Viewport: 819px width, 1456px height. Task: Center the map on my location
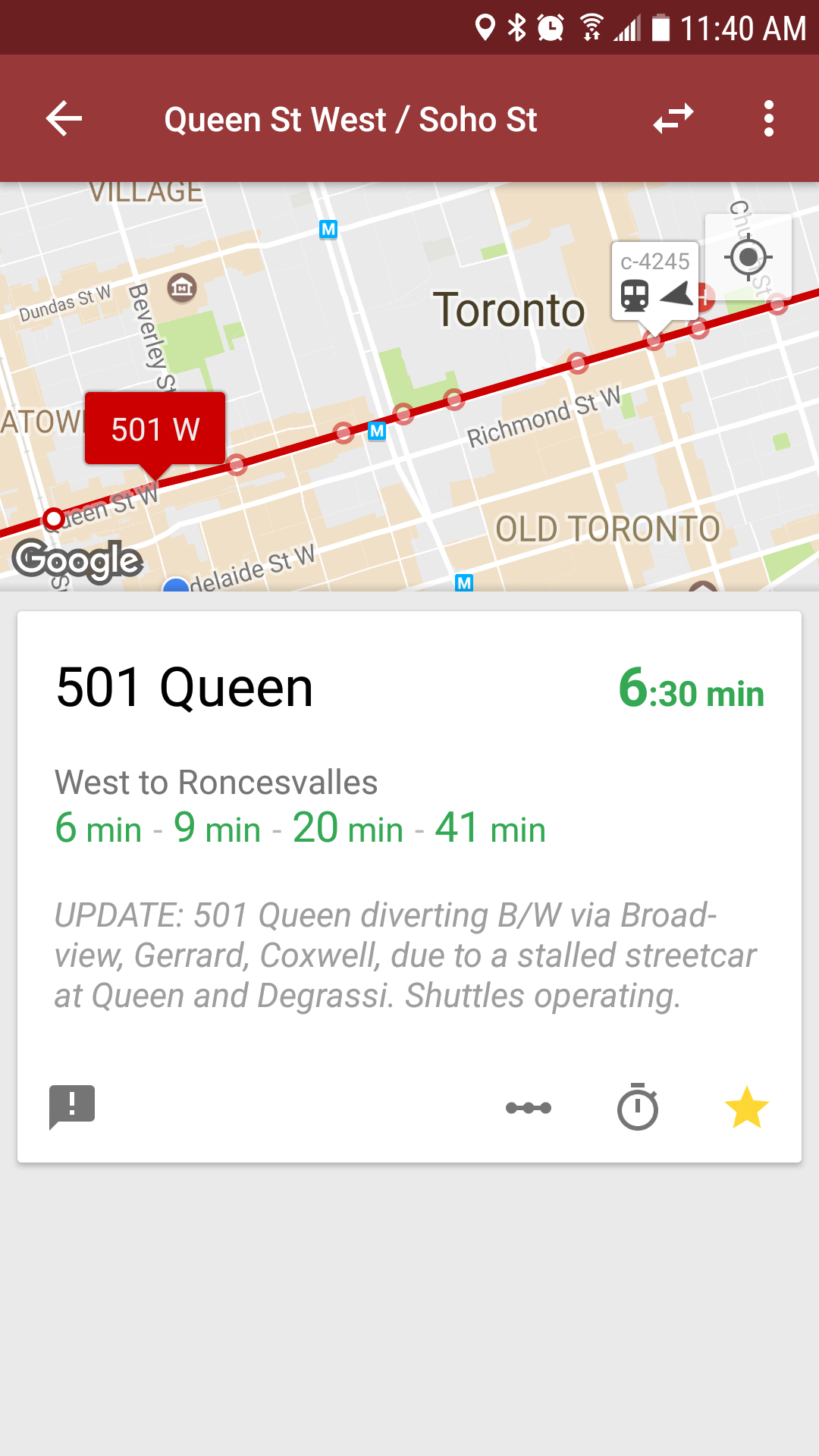[x=748, y=258]
